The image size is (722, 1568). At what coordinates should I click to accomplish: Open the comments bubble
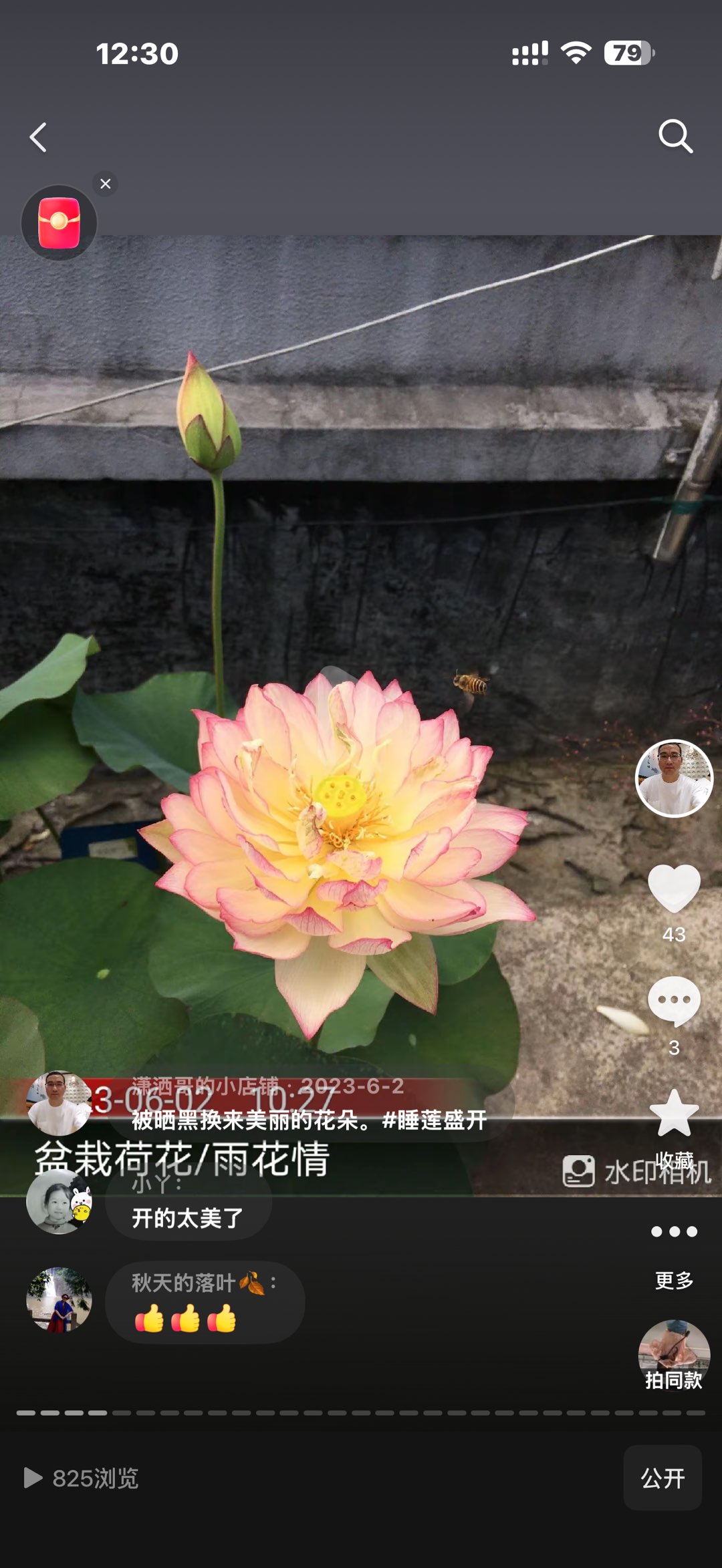[674, 1000]
